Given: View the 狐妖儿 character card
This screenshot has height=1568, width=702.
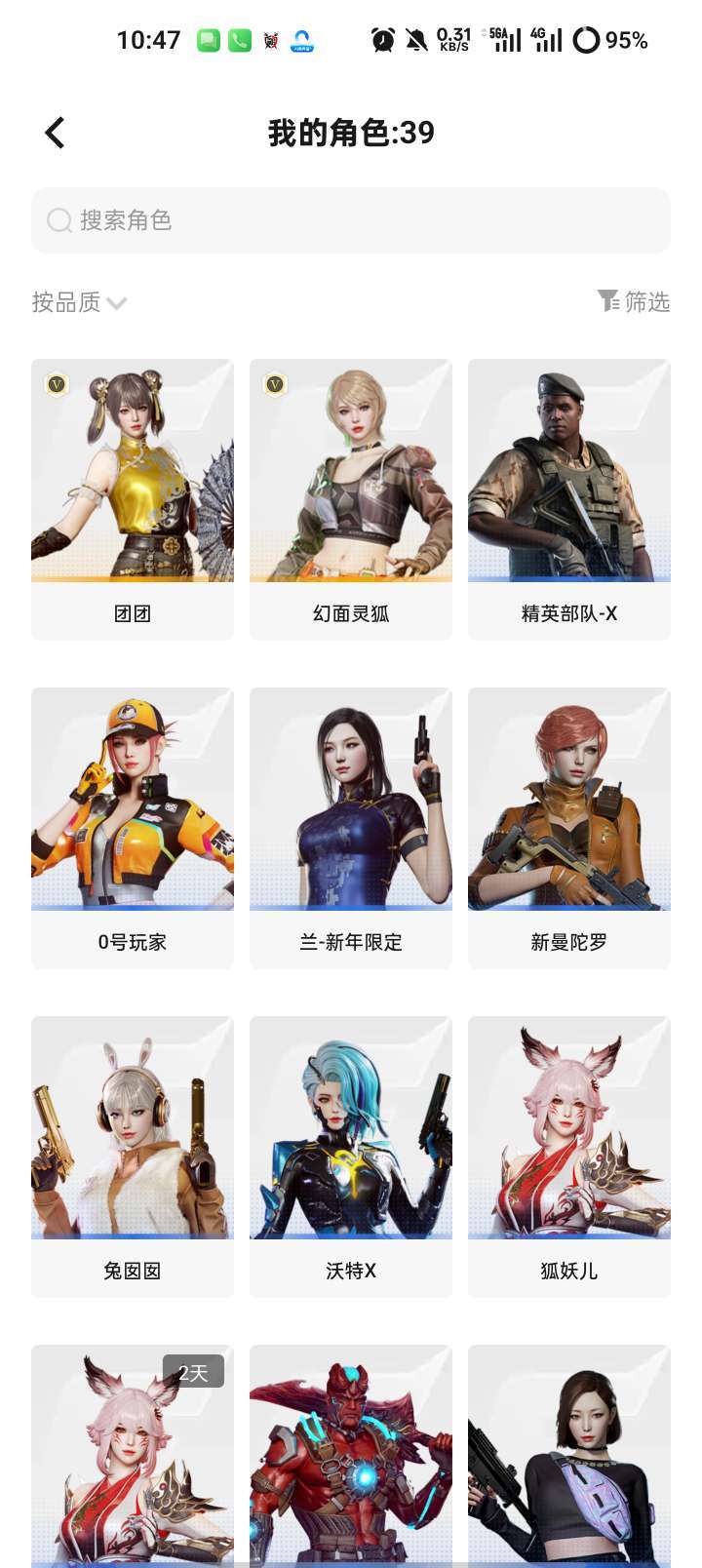Looking at the screenshot, I should point(569,1156).
